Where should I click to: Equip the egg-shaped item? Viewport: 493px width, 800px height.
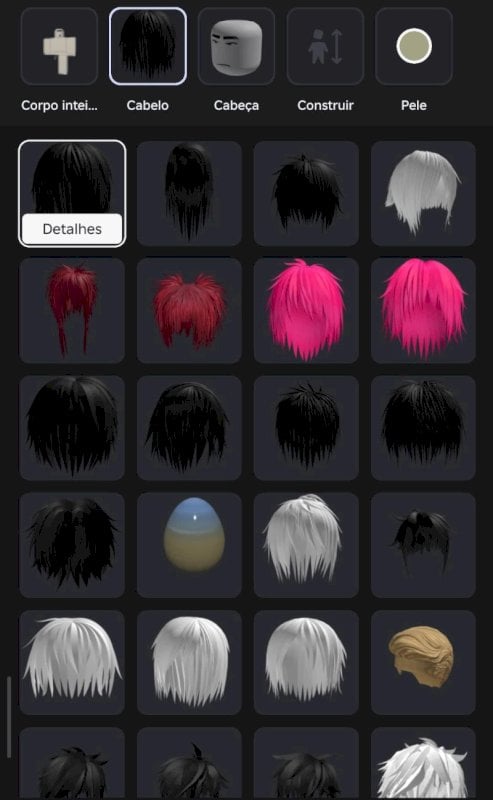click(x=189, y=545)
